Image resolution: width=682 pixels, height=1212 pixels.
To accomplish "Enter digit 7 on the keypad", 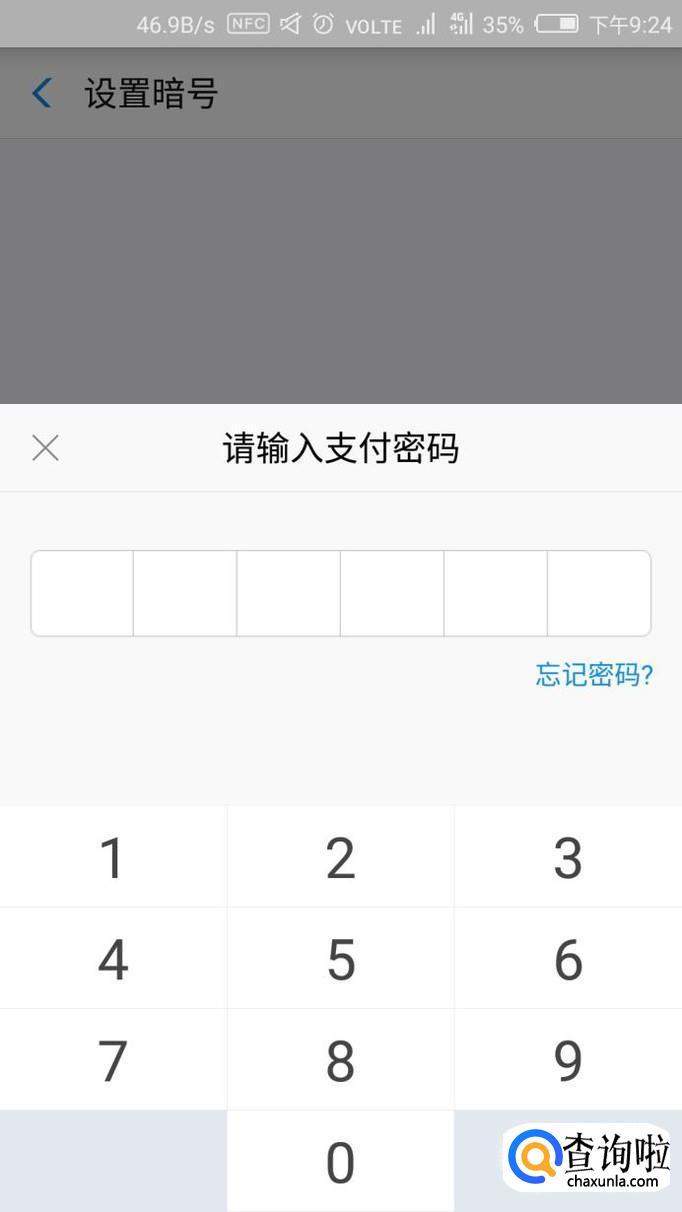I will coord(113,1060).
